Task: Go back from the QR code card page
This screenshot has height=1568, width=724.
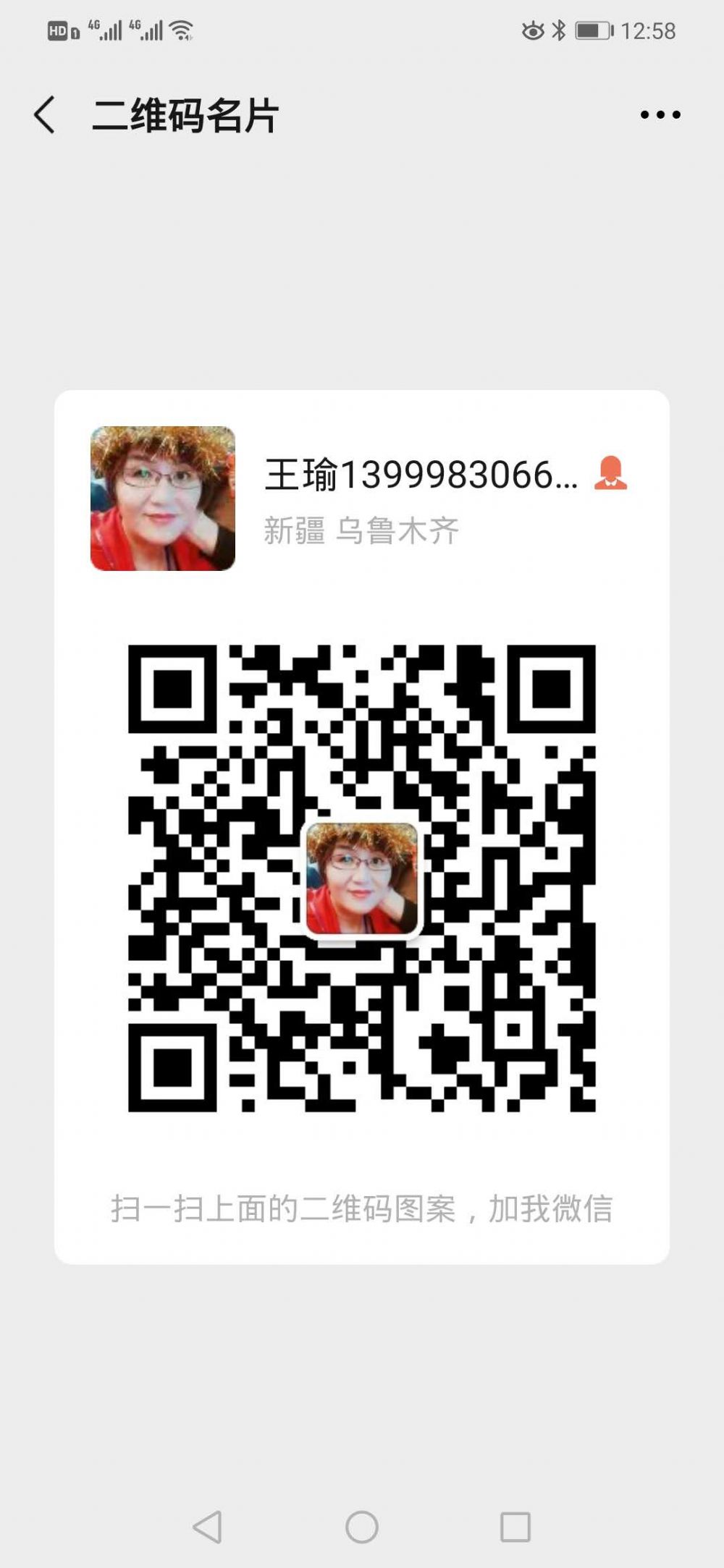Action: pyautogui.click(x=45, y=115)
